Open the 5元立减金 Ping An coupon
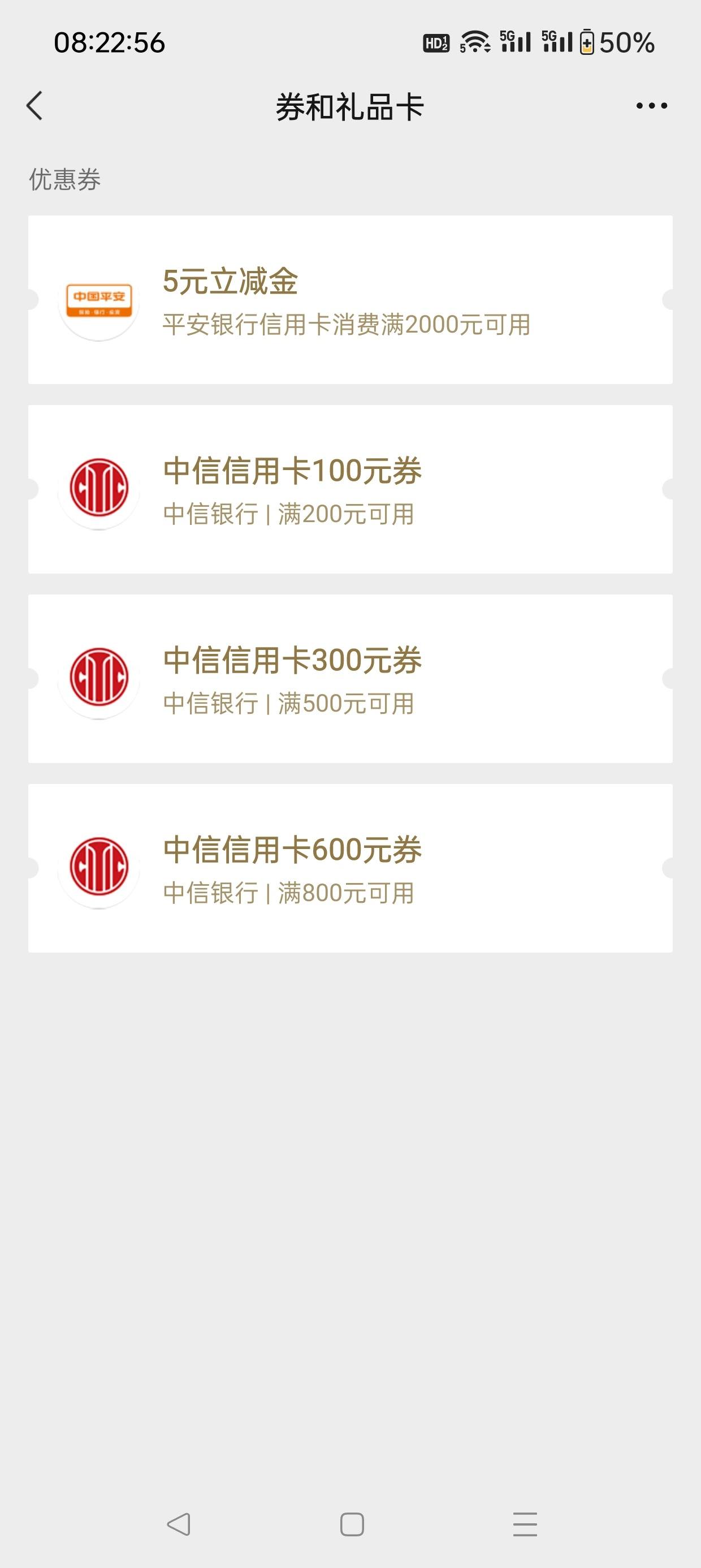Screen dimensions: 701x1568 coord(350,299)
